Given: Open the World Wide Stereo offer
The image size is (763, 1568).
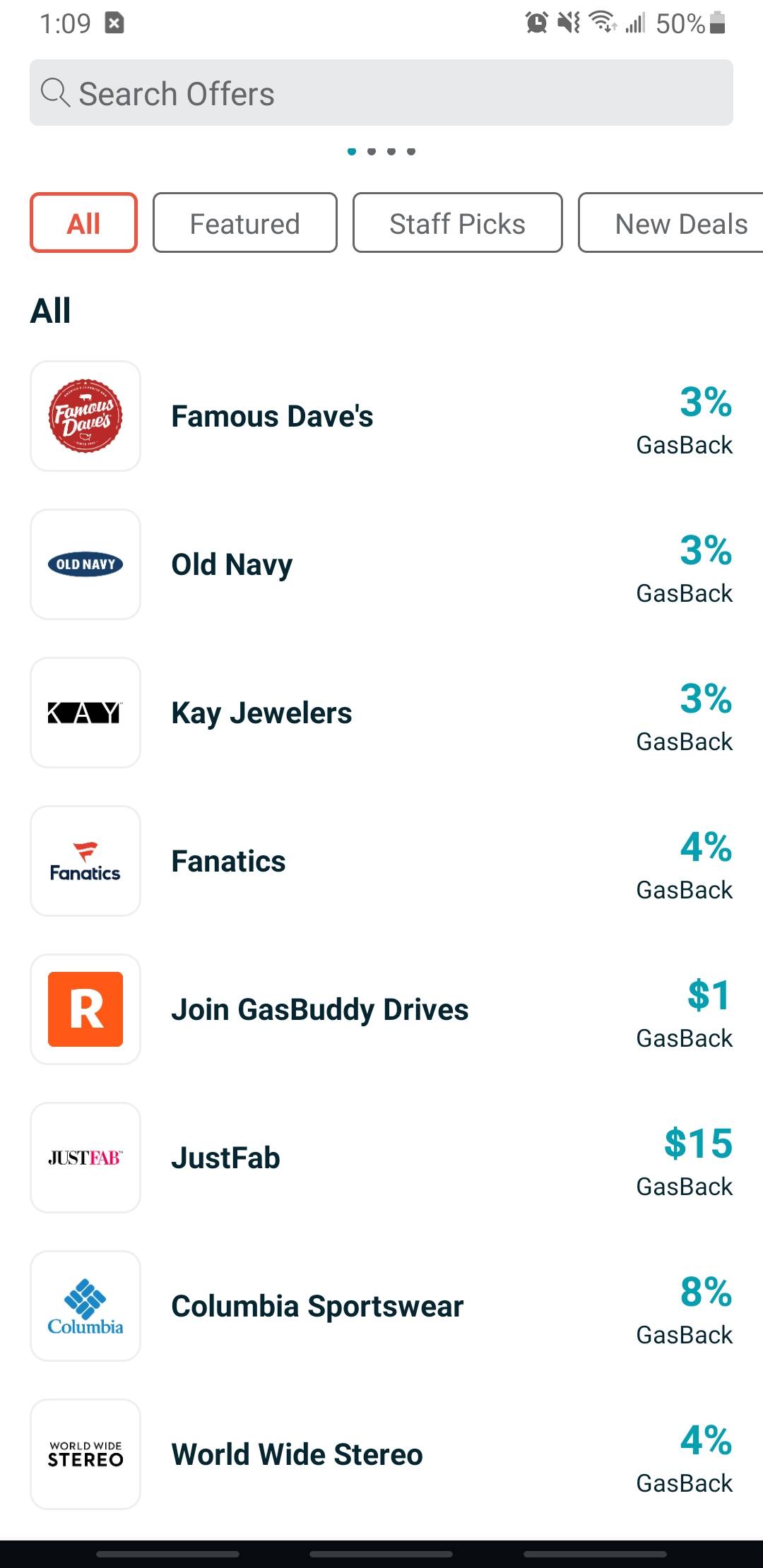Looking at the screenshot, I should pos(381,1455).
